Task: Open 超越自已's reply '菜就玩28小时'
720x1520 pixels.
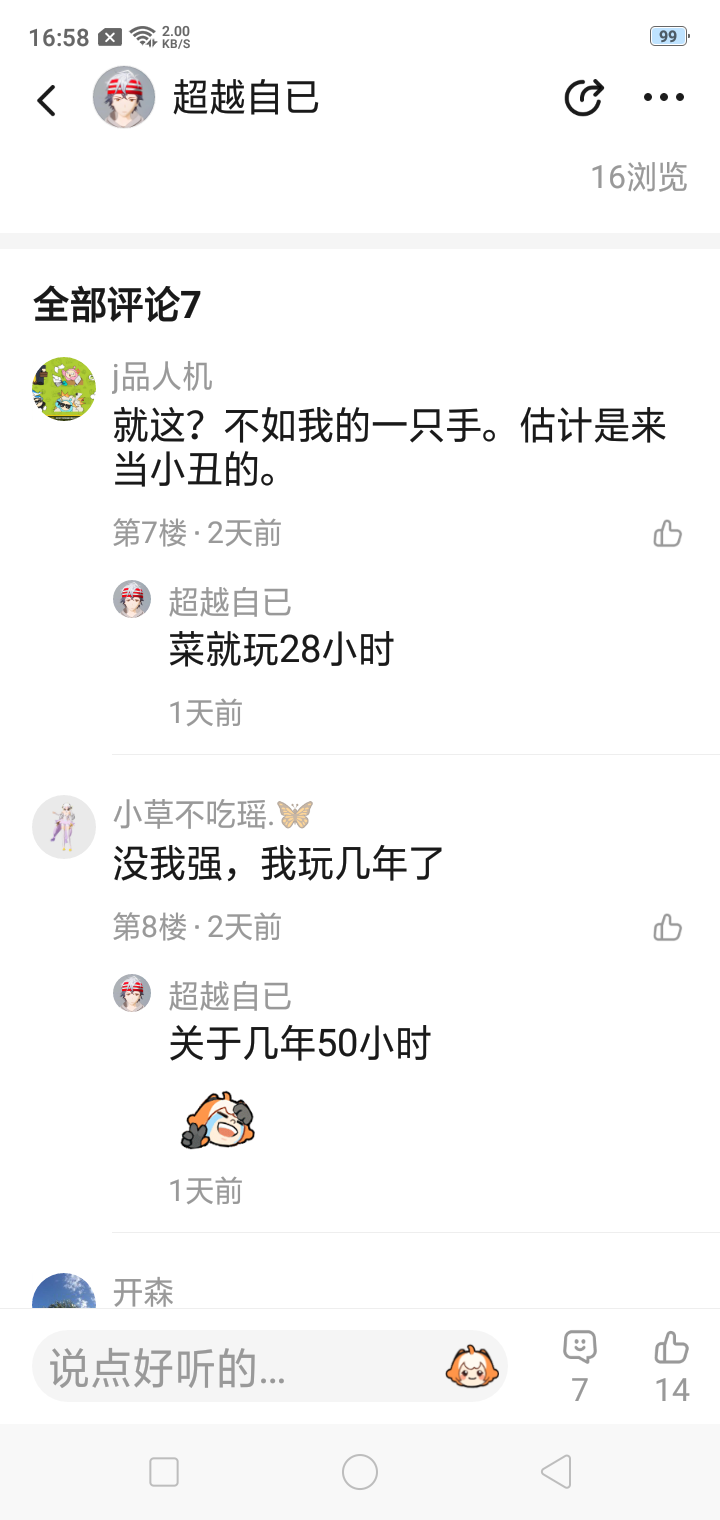Action: 282,651
